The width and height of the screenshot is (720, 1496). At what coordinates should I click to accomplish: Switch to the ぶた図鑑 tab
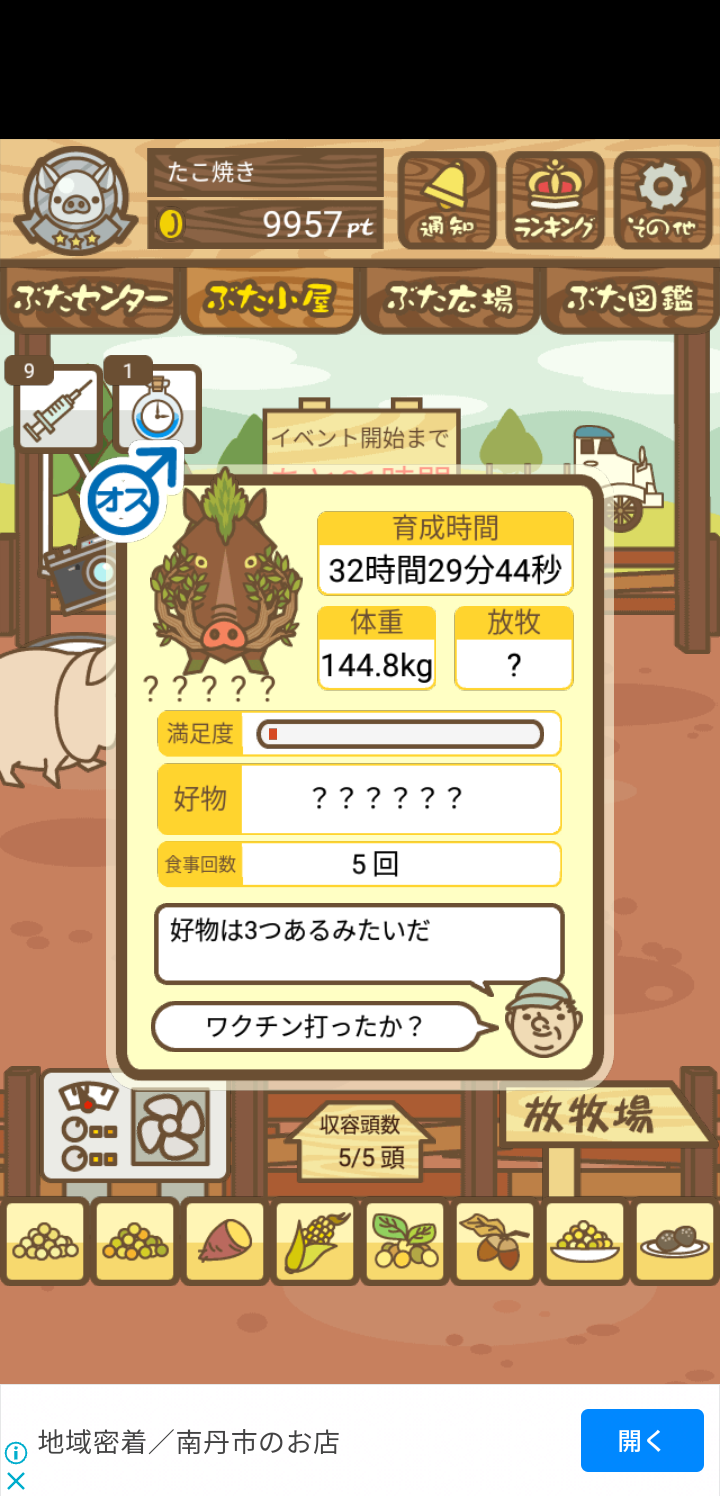point(630,299)
